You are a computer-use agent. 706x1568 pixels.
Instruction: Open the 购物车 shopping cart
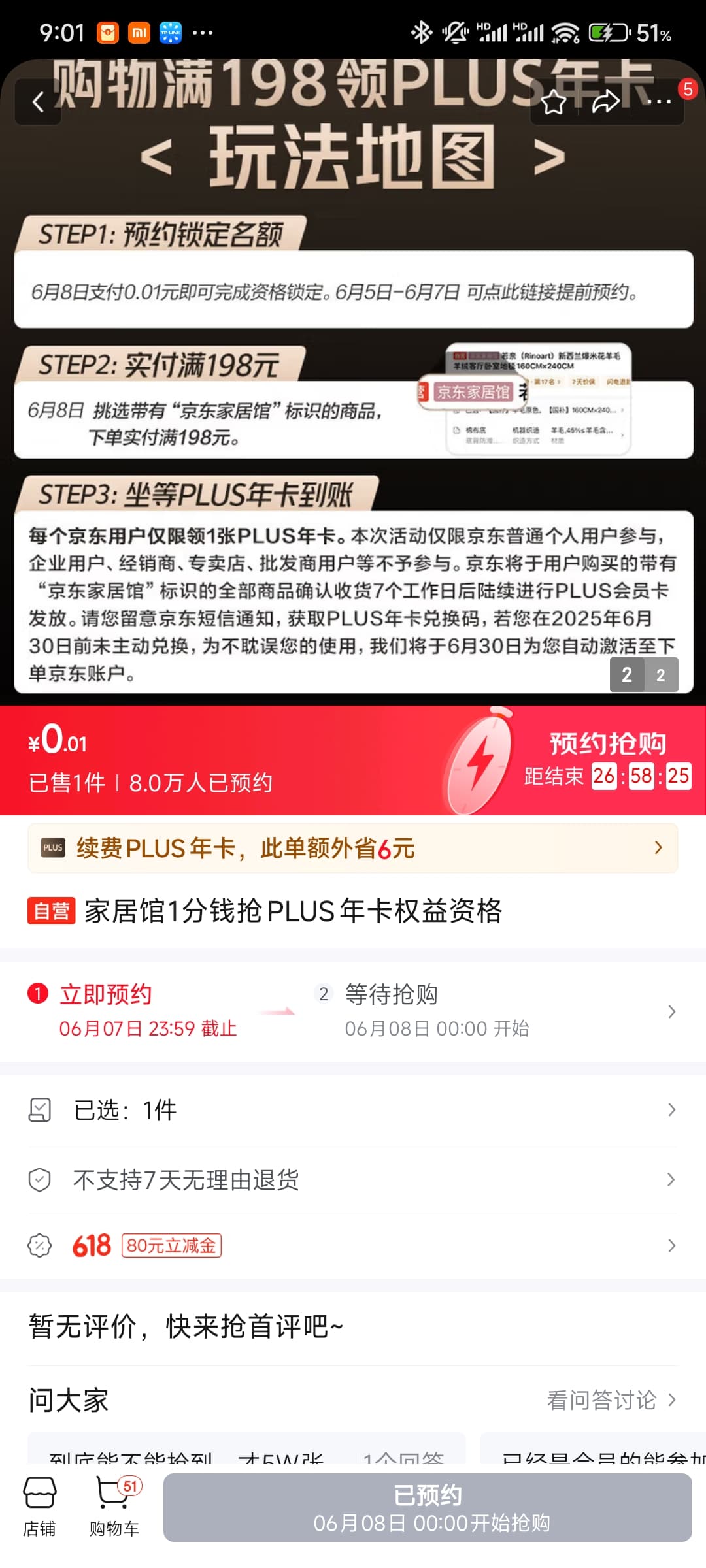point(115,1507)
